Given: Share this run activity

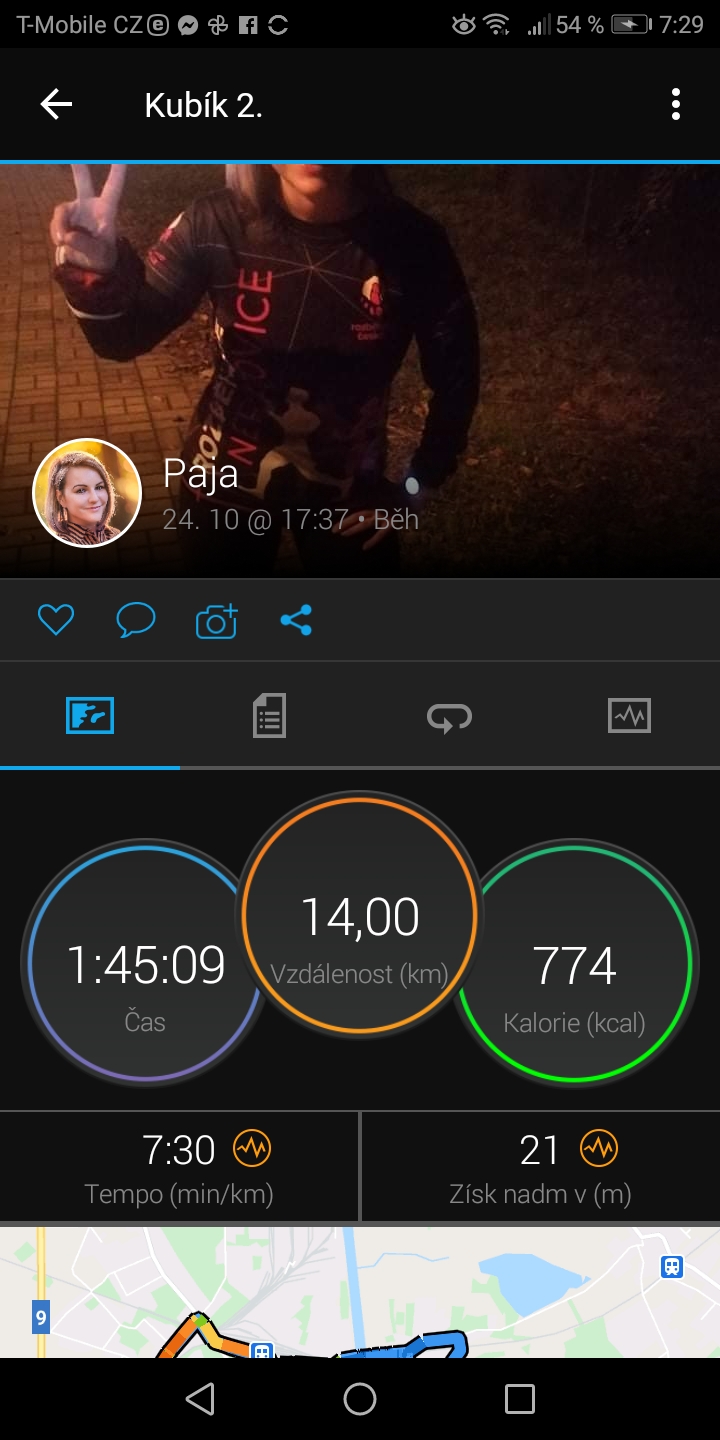Looking at the screenshot, I should [x=296, y=620].
